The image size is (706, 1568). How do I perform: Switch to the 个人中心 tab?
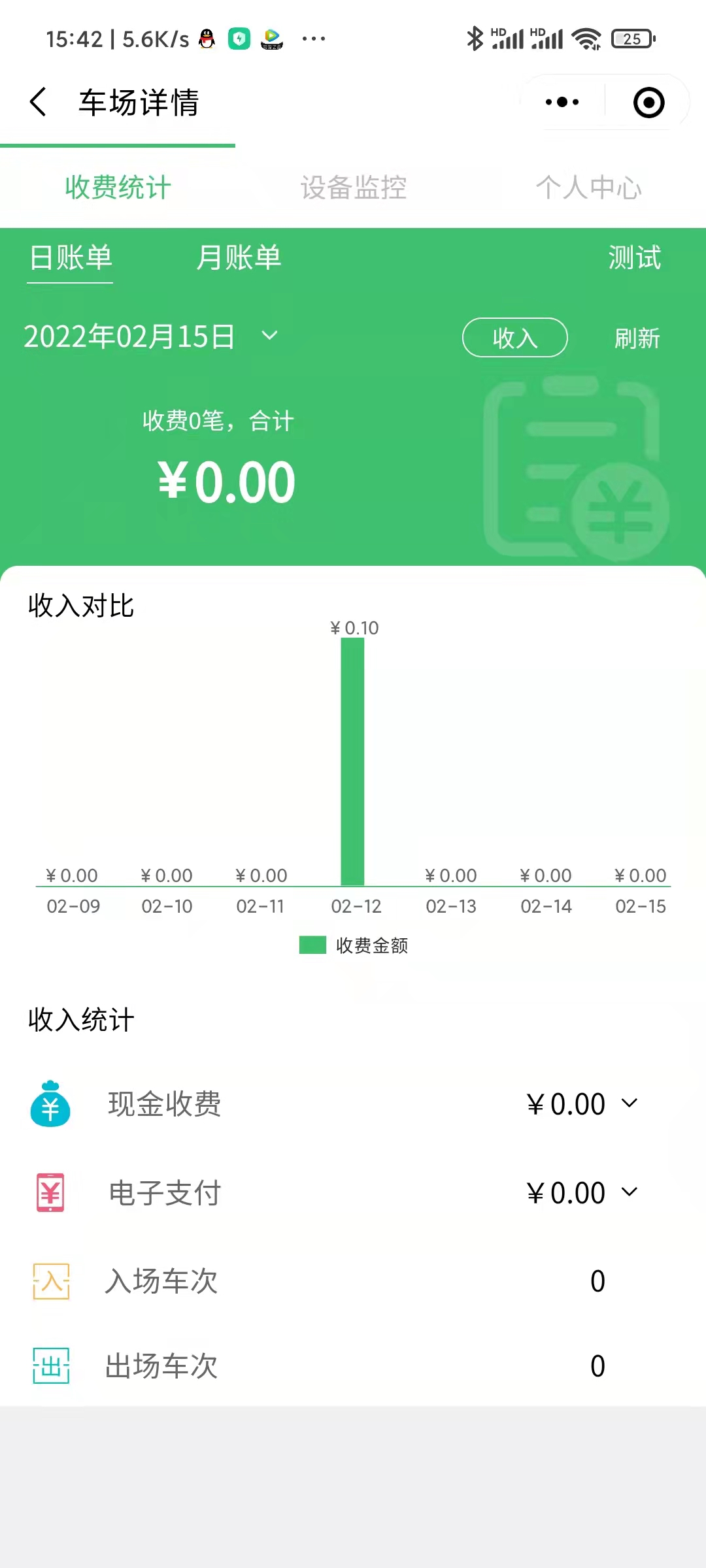click(588, 188)
